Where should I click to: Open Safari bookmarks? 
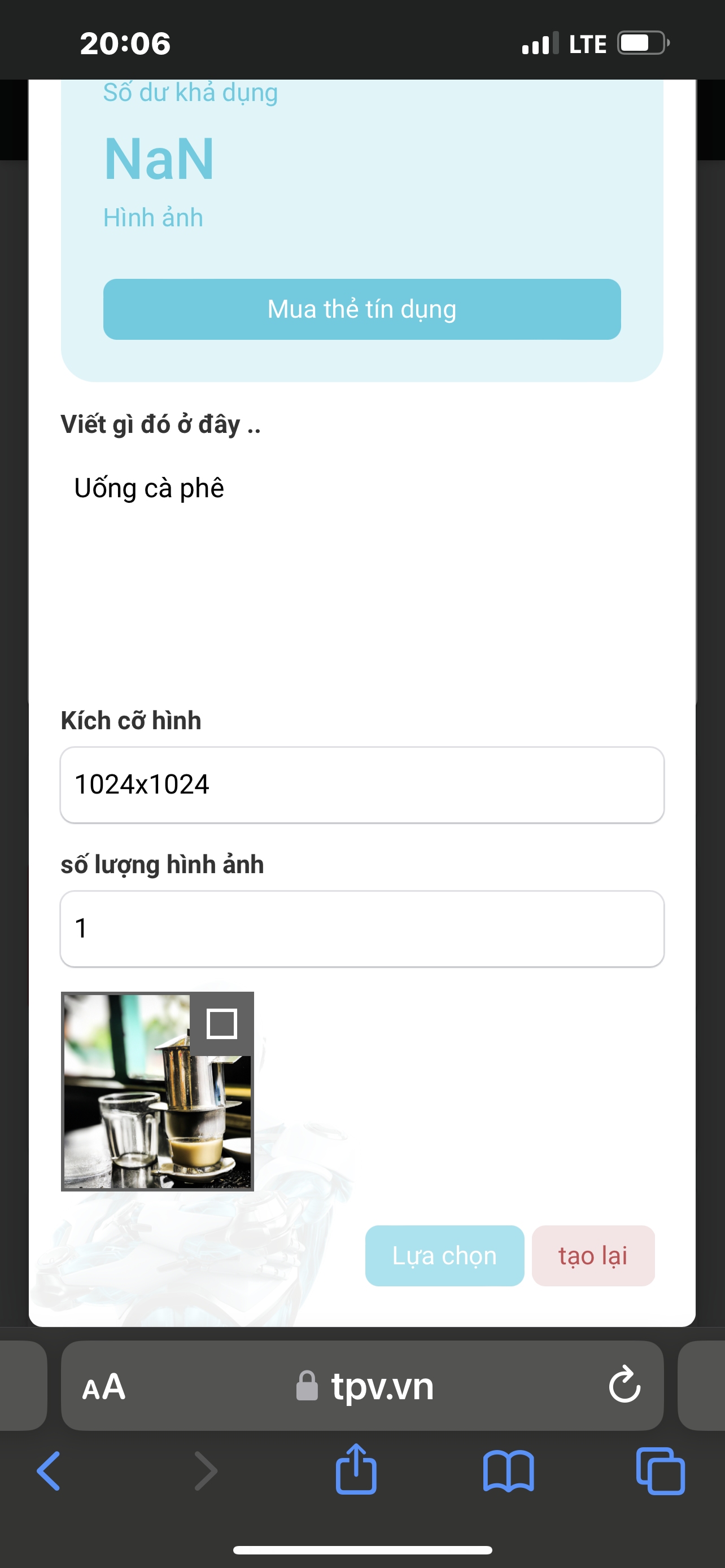tap(508, 1470)
